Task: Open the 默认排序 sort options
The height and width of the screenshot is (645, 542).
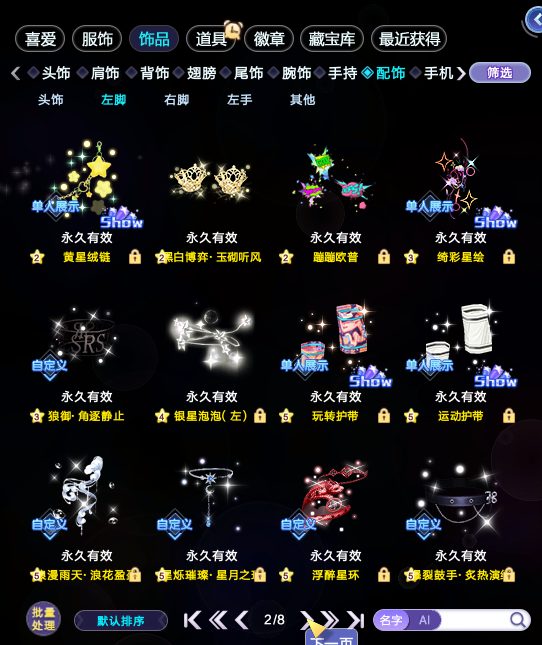Action: tap(121, 620)
